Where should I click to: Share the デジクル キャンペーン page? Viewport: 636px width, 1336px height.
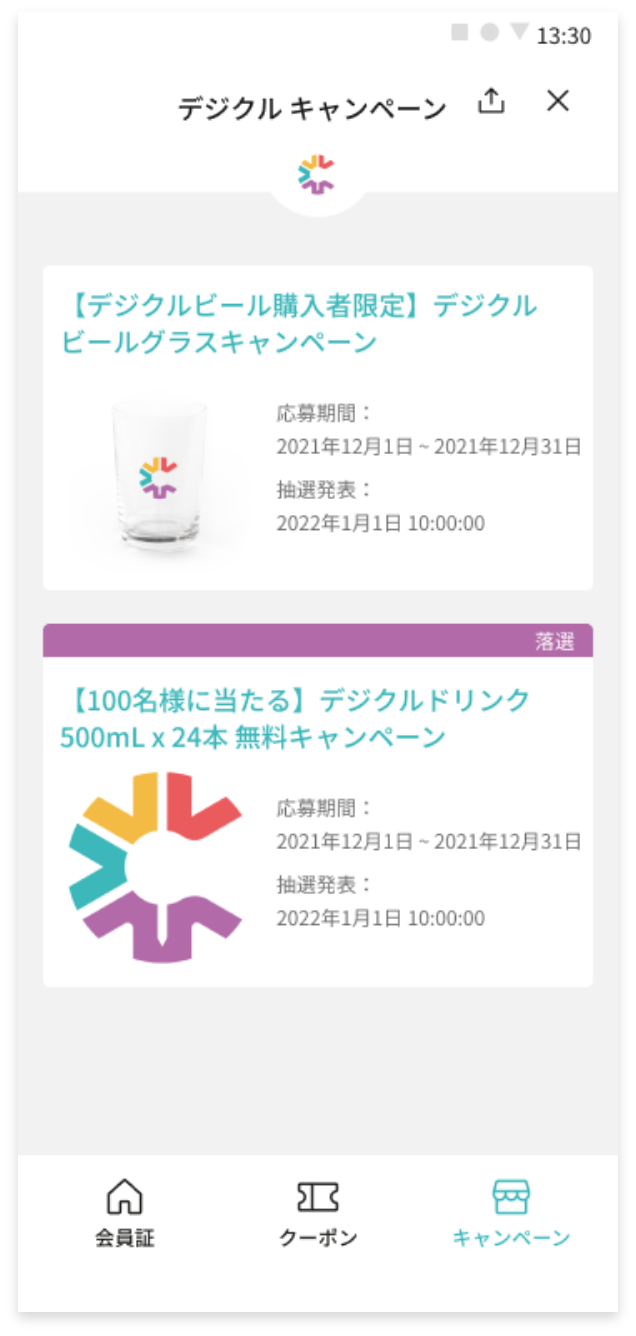click(490, 101)
